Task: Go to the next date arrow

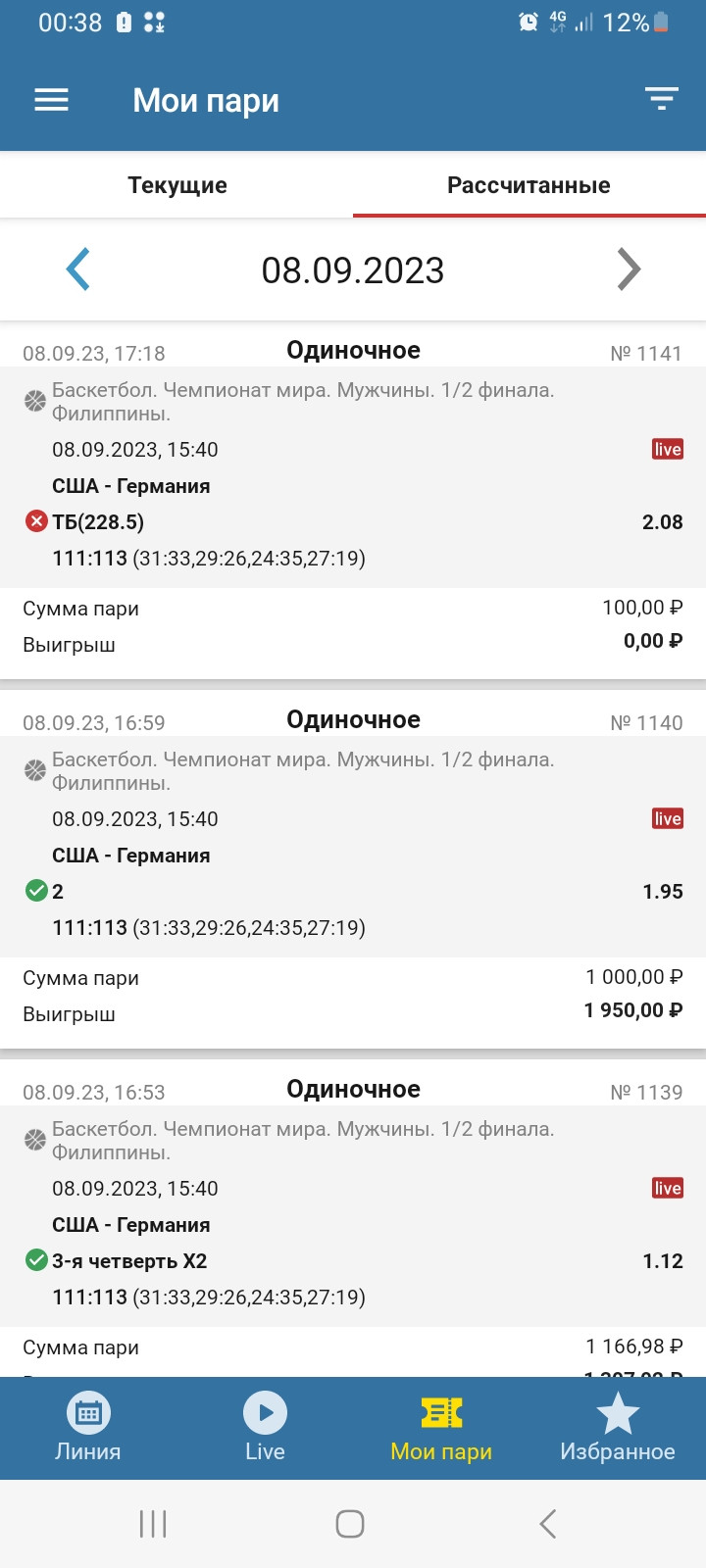Action: (629, 269)
